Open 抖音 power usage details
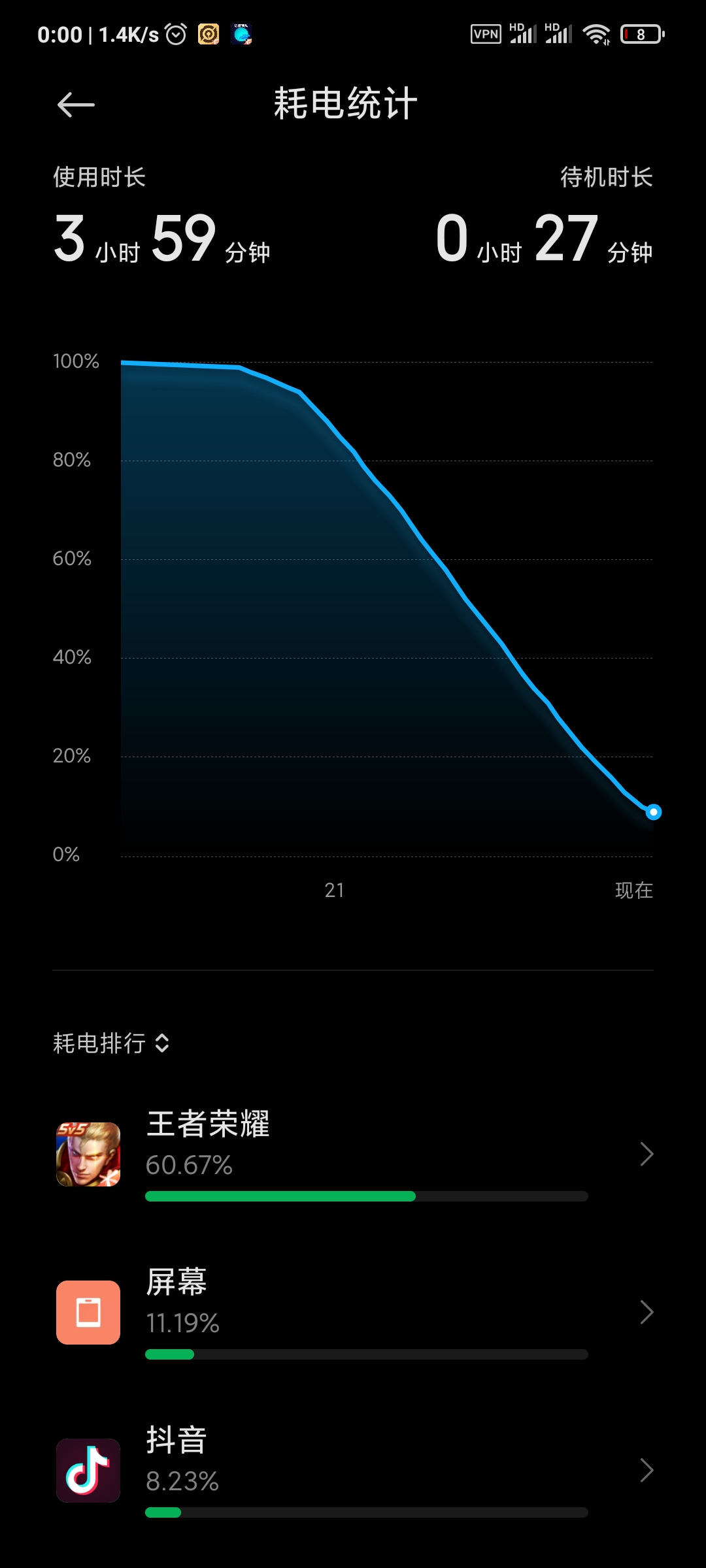The width and height of the screenshot is (706, 1568). 353,1471
